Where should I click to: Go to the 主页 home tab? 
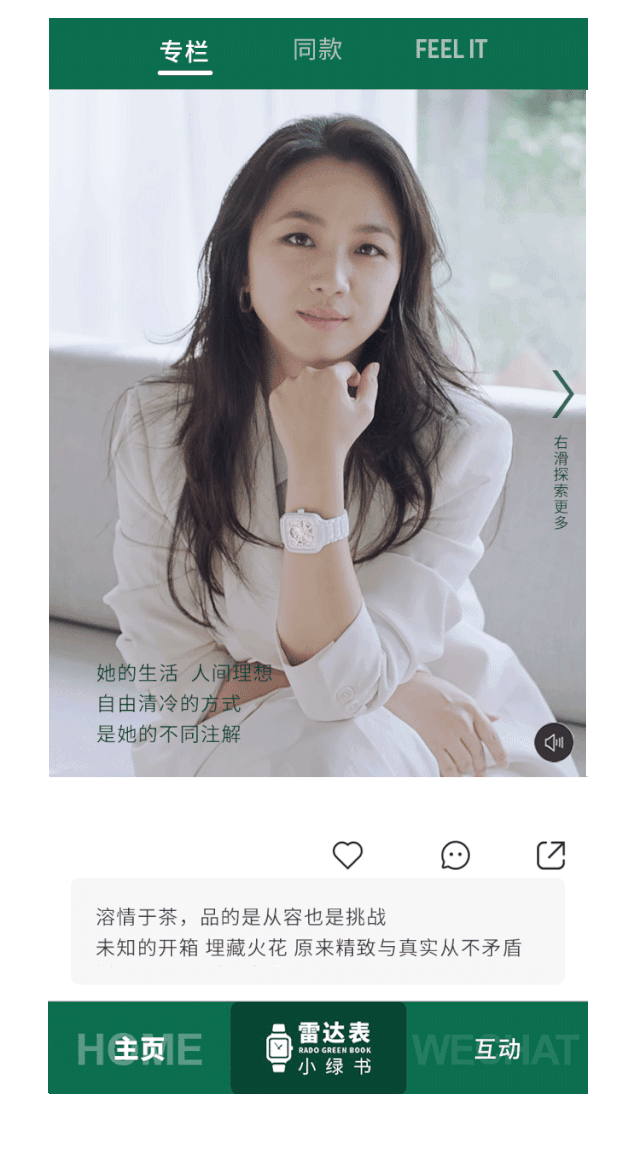point(139,1049)
